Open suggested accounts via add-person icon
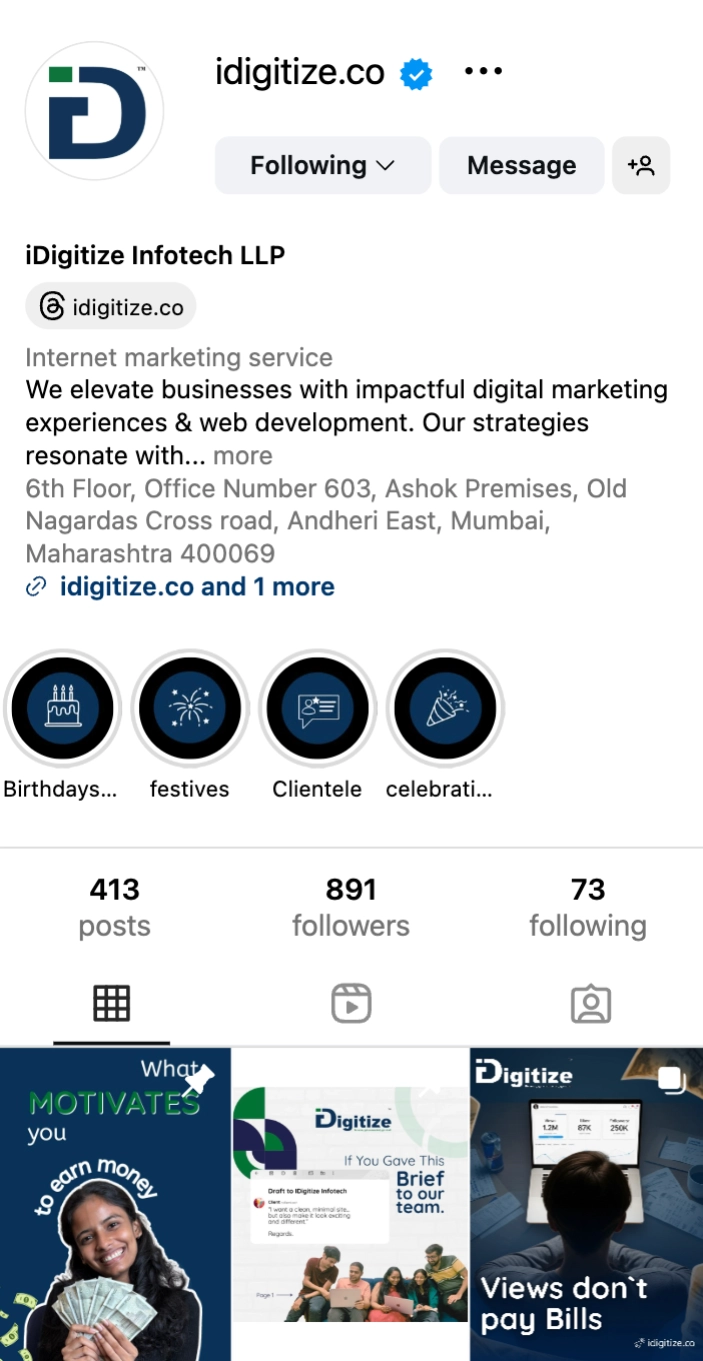703x1361 pixels. (x=641, y=165)
